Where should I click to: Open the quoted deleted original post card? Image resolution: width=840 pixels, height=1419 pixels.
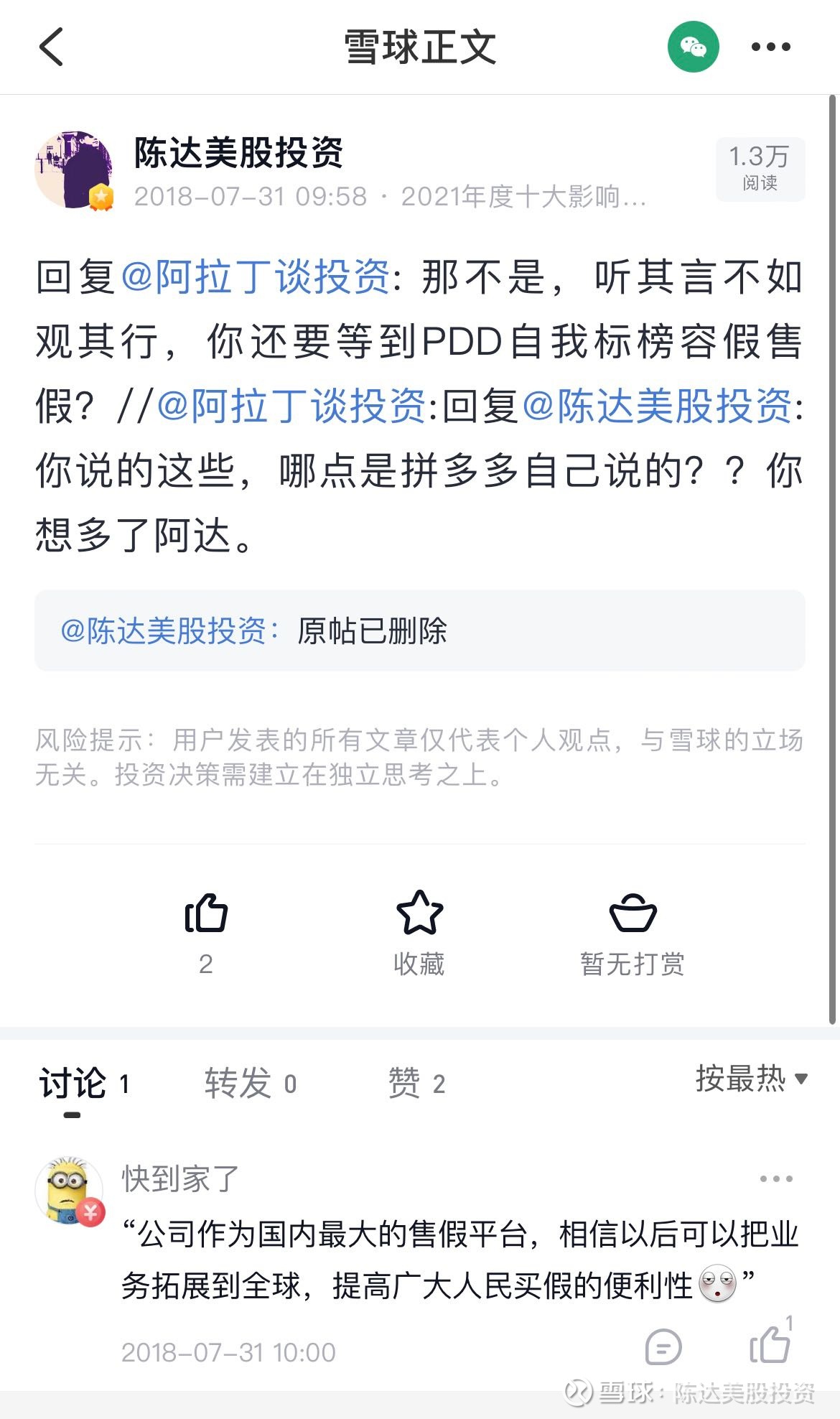(420, 631)
